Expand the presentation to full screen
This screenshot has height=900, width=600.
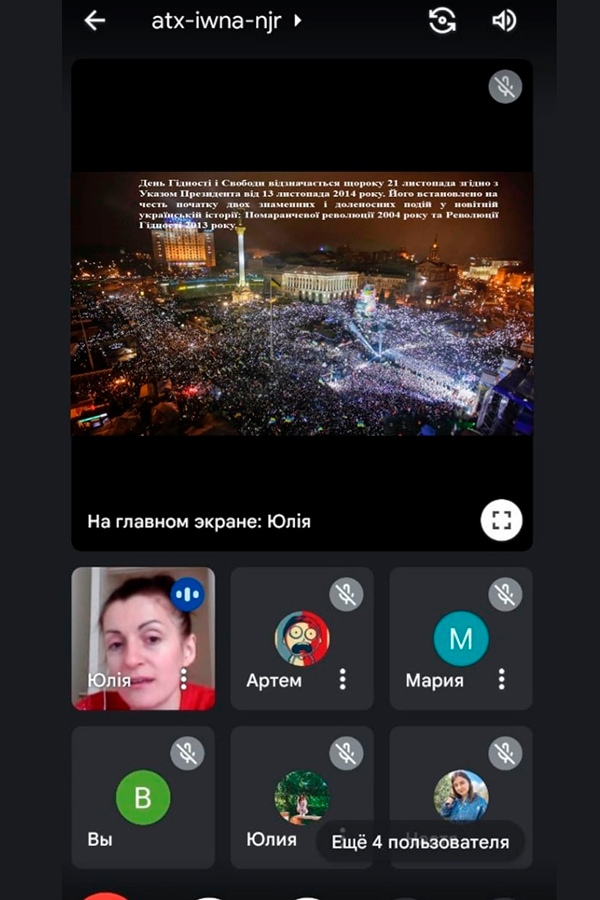tap(501, 520)
